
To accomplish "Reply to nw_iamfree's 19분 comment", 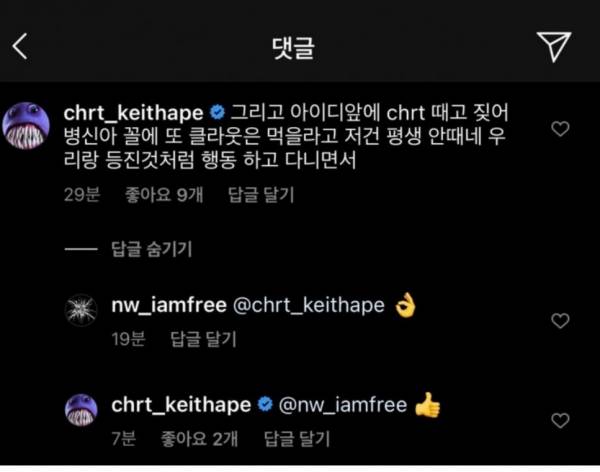I will click(204, 339).
